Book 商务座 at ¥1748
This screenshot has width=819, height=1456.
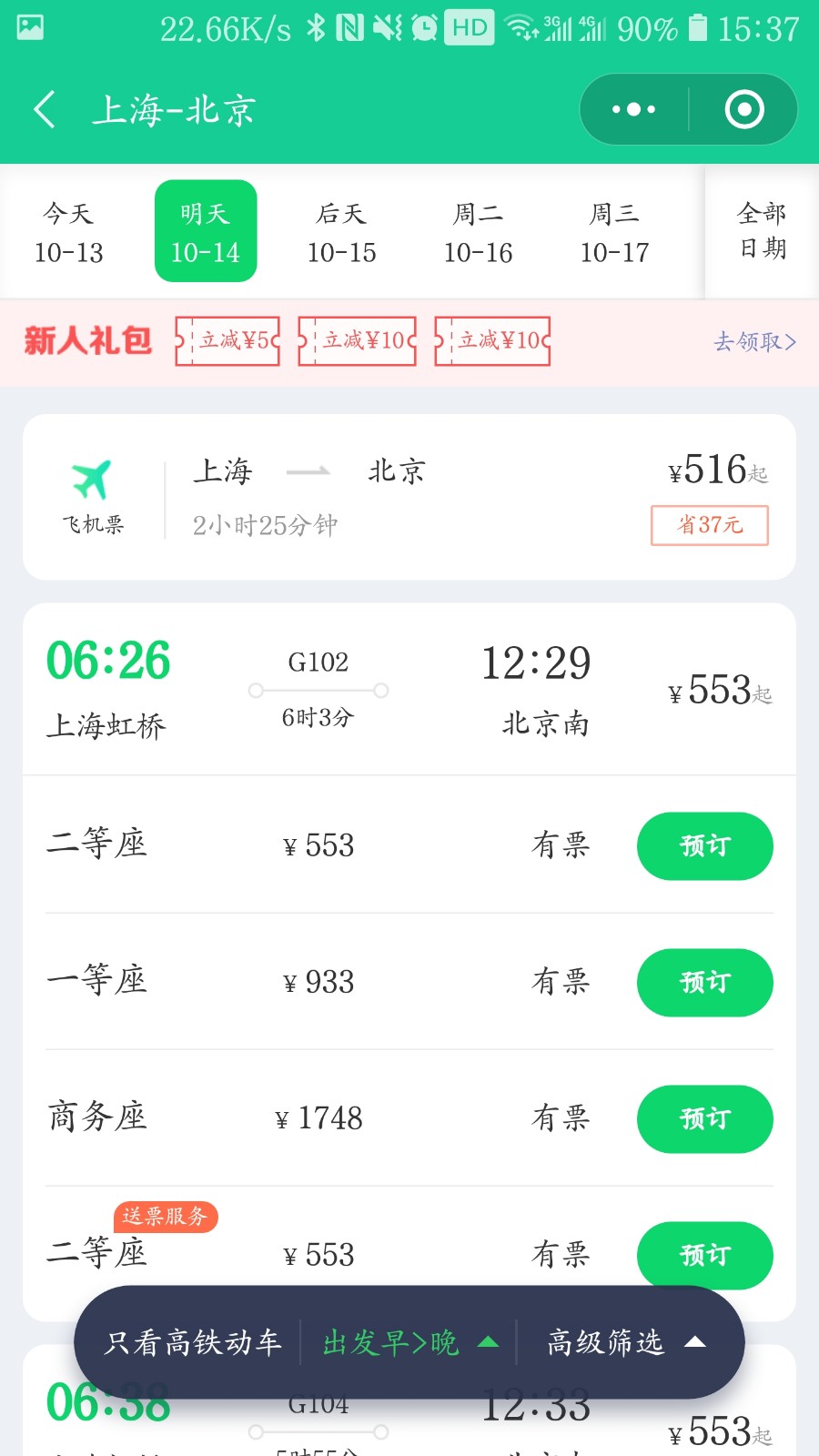tap(704, 1119)
